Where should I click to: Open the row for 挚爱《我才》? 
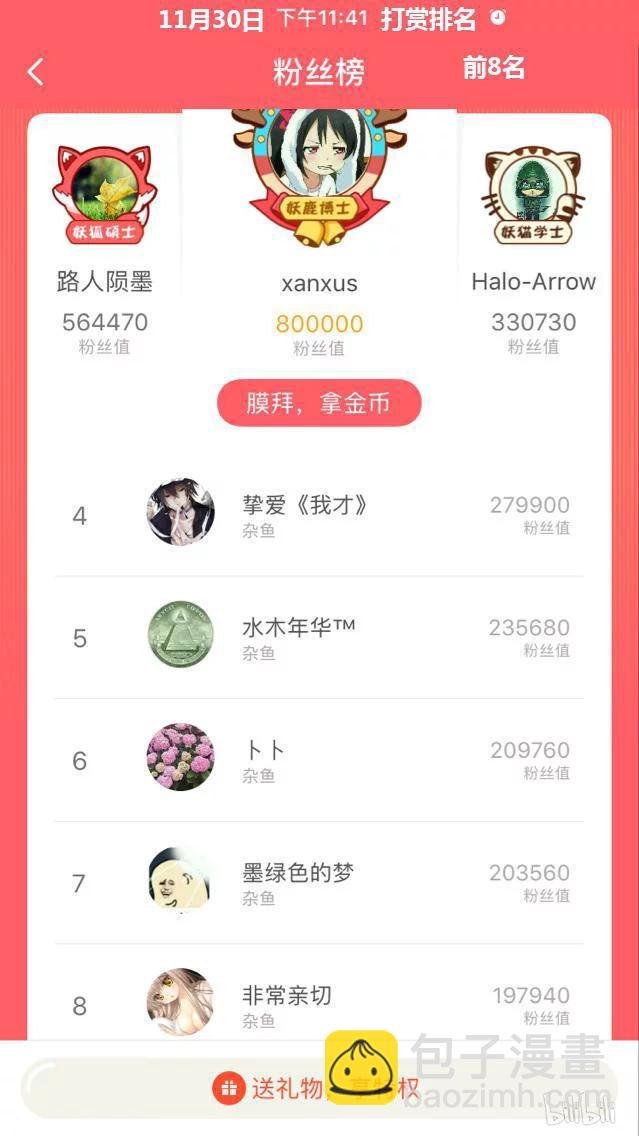tap(319, 515)
